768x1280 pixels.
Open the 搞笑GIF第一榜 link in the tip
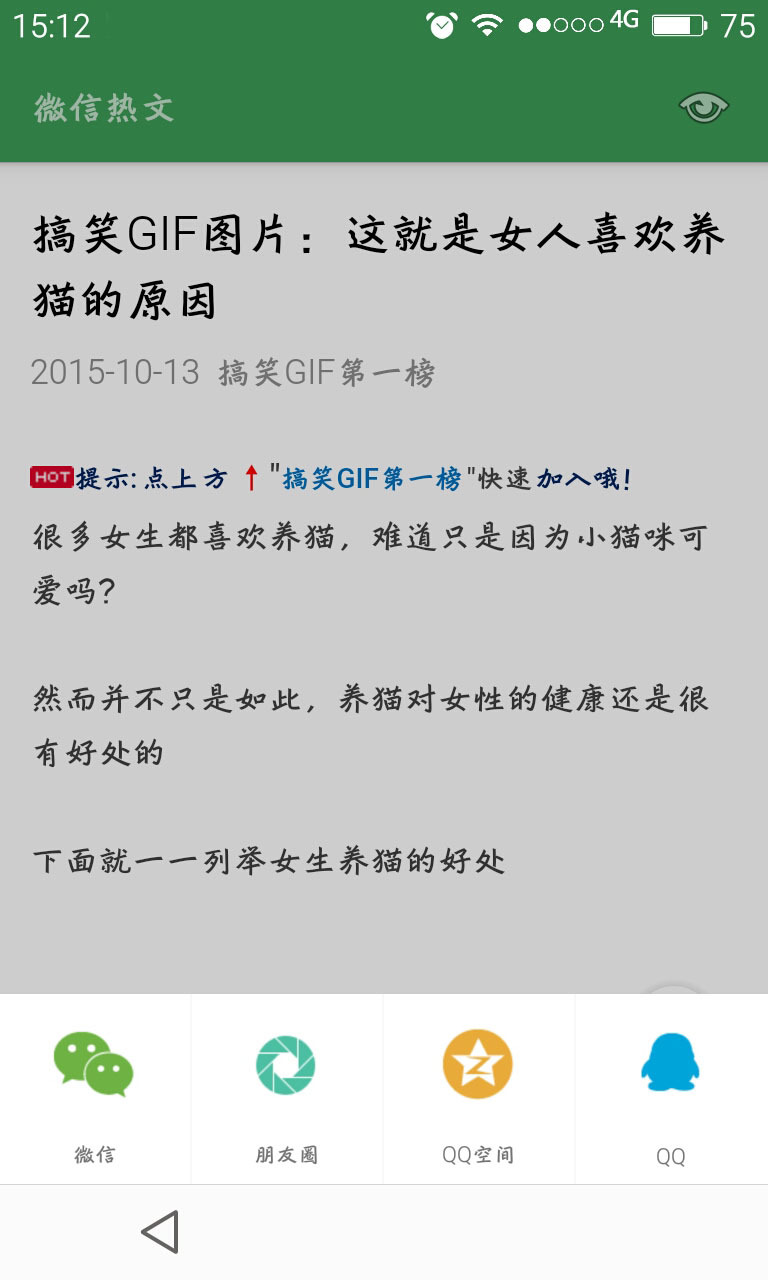[372, 479]
